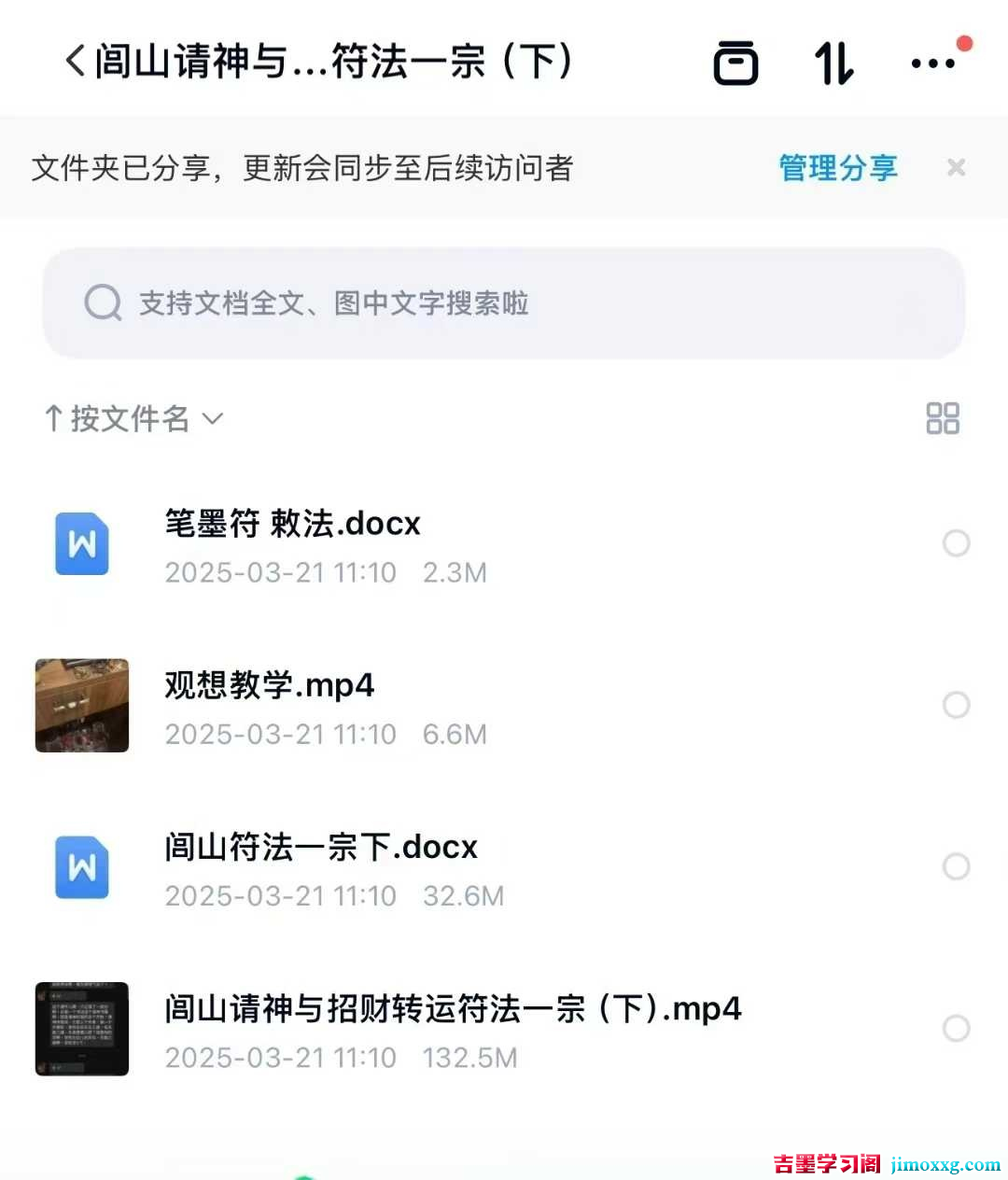Expand the 按文件名 sort dropdown
The width and height of the screenshot is (1008, 1180).
tap(134, 419)
